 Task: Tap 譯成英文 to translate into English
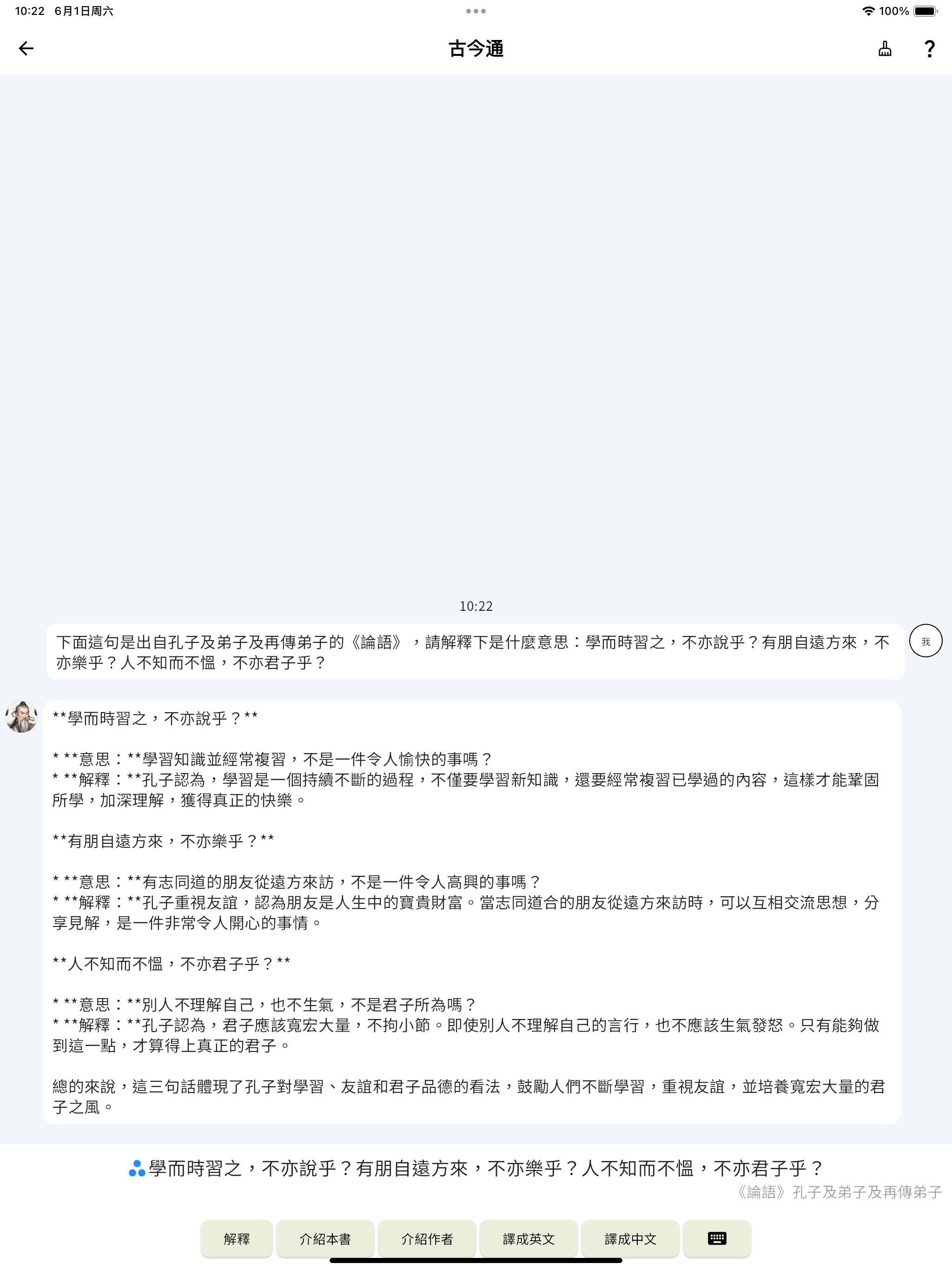pyautogui.click(x=528, y=1239)
